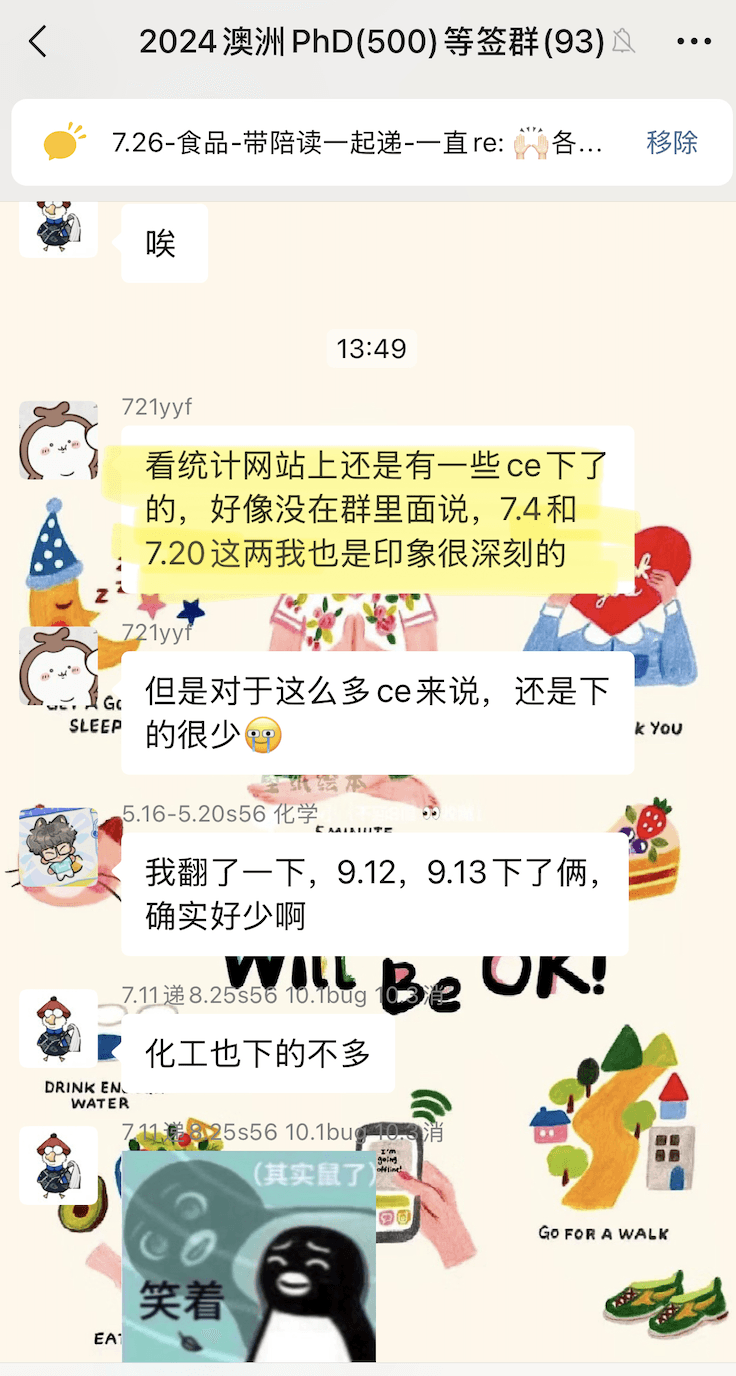Go back from the group chat
This screenshot has height=1376, width=736.
tap(38, 42)
